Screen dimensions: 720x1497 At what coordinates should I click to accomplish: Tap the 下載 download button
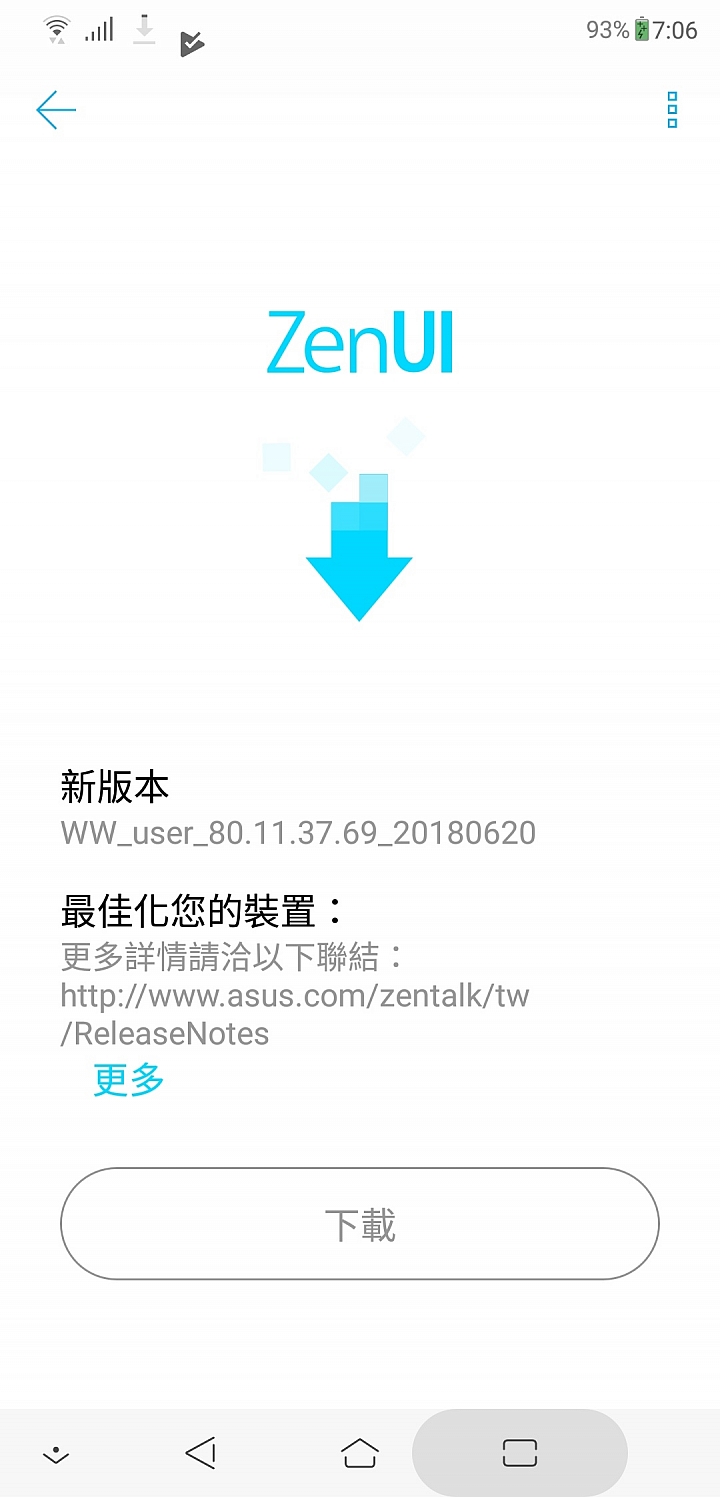(360, 1224)
